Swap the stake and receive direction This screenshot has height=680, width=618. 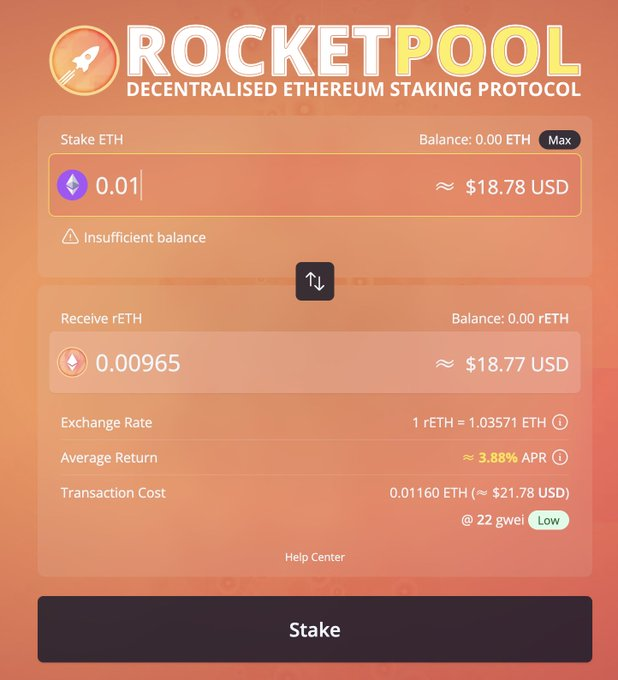[315, 282]
